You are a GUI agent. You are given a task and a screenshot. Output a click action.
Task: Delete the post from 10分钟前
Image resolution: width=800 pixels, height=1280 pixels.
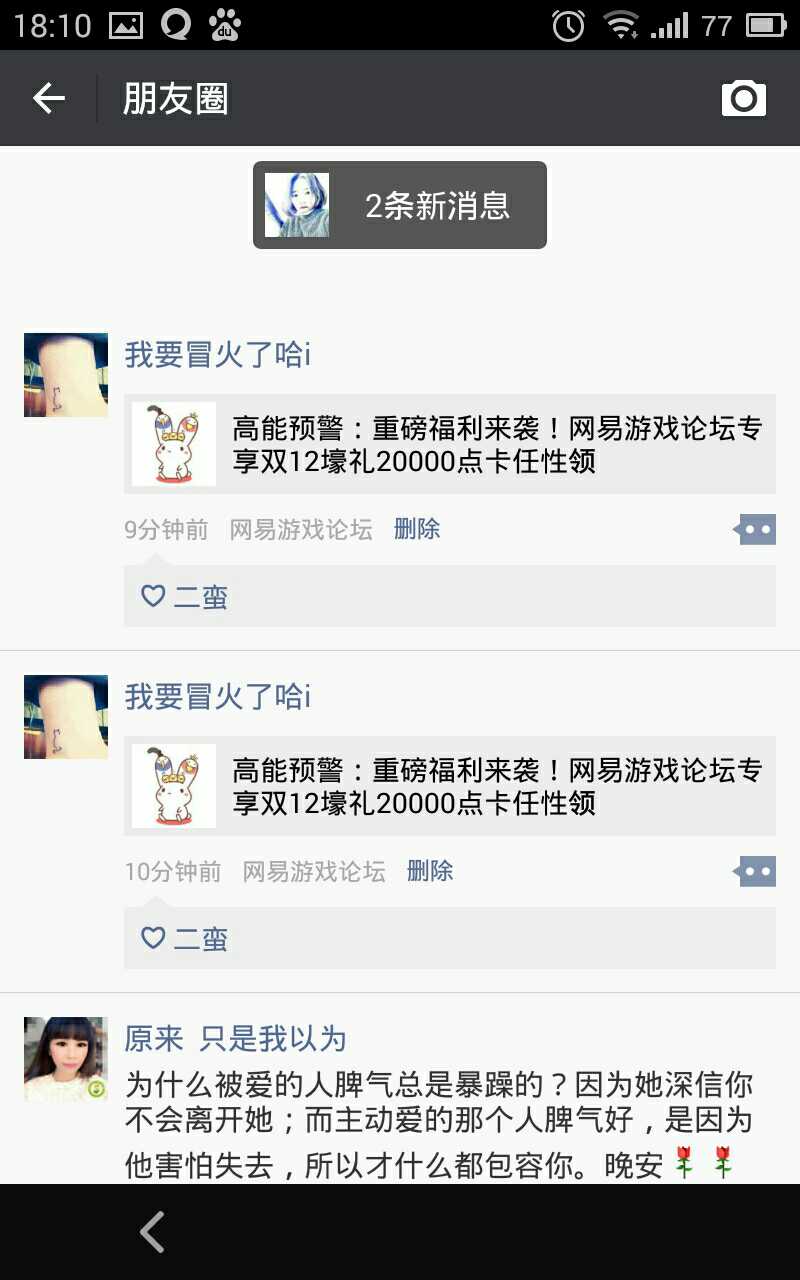pyautogui.click(x=430, y=871)
